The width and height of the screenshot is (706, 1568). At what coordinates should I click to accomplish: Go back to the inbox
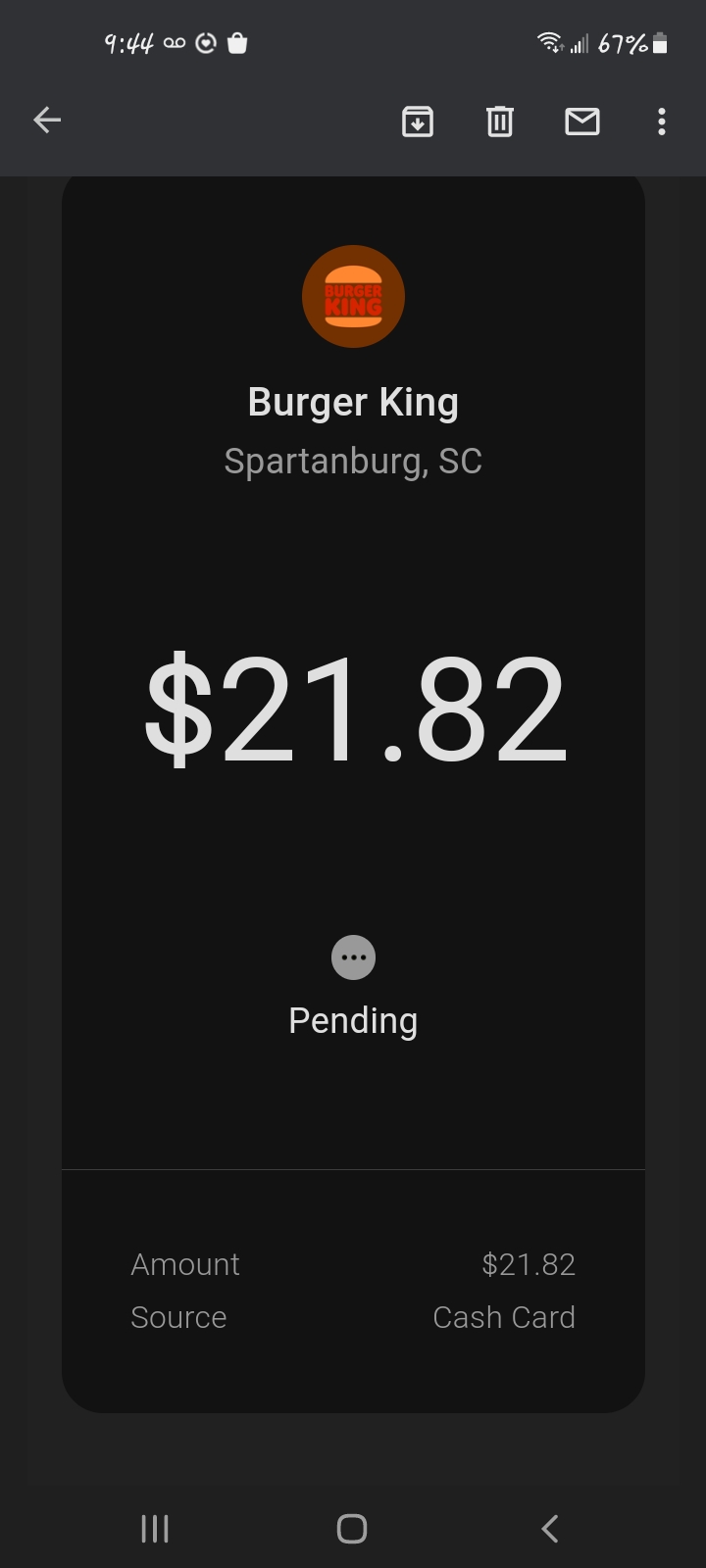coord(47,121)
